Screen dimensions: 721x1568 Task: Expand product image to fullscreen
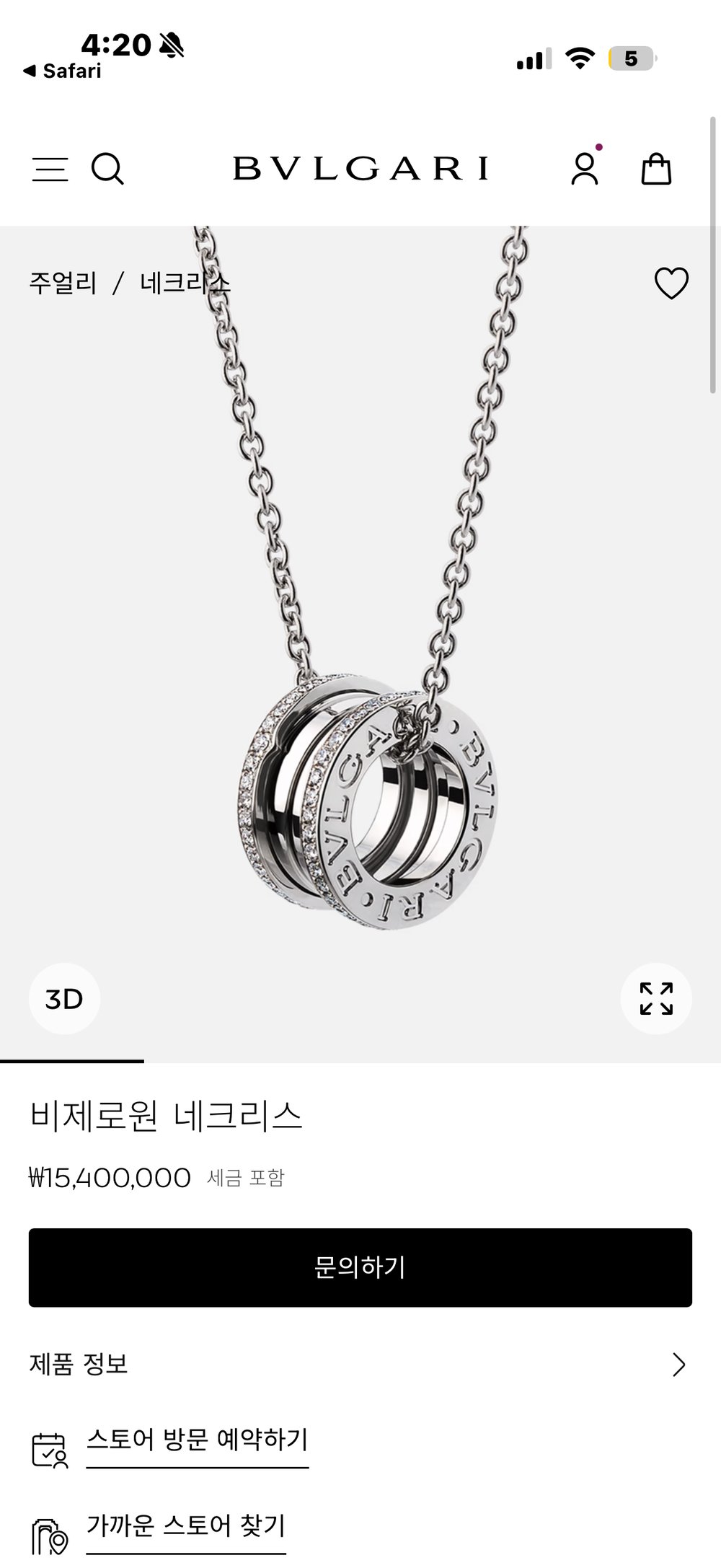pos(656,999)
